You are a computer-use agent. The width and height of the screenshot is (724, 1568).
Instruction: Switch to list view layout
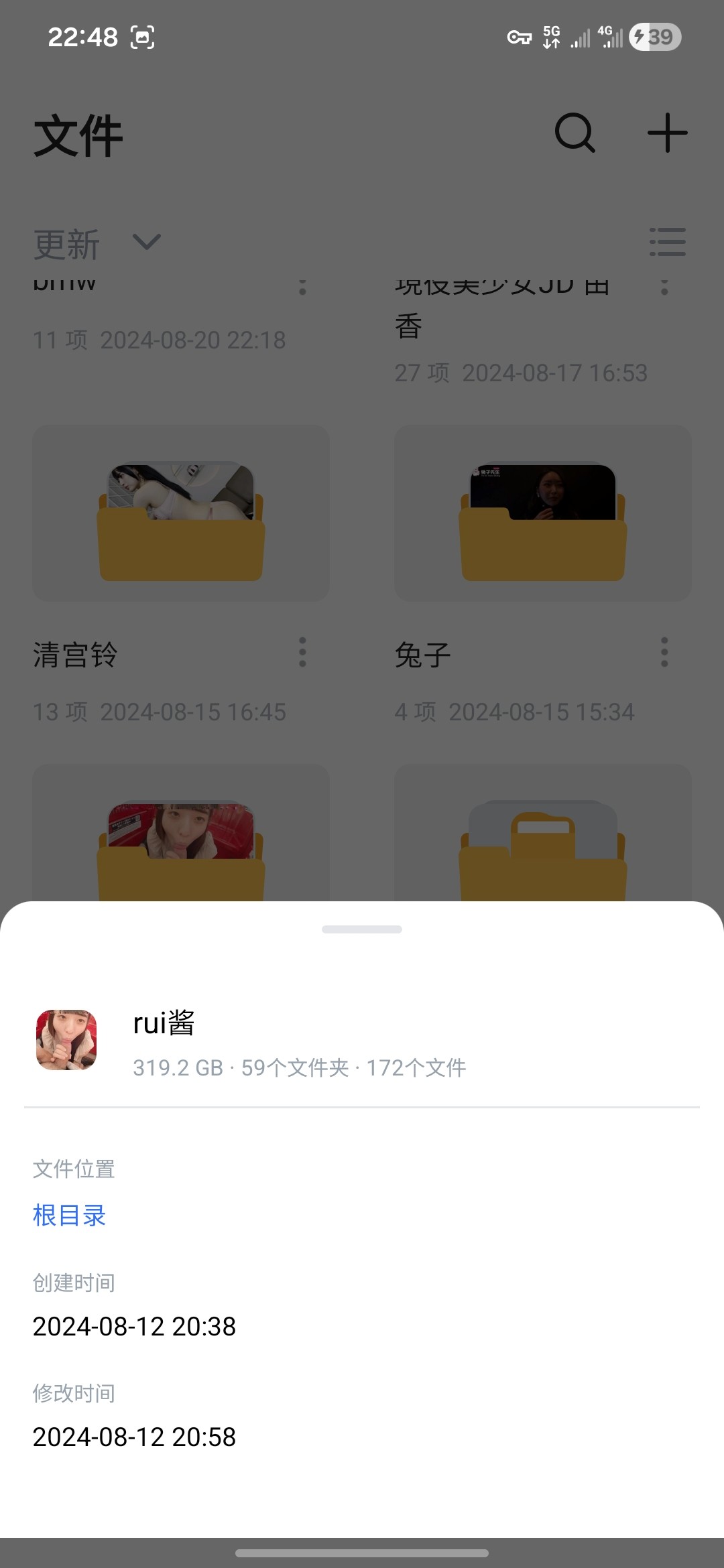667,242
